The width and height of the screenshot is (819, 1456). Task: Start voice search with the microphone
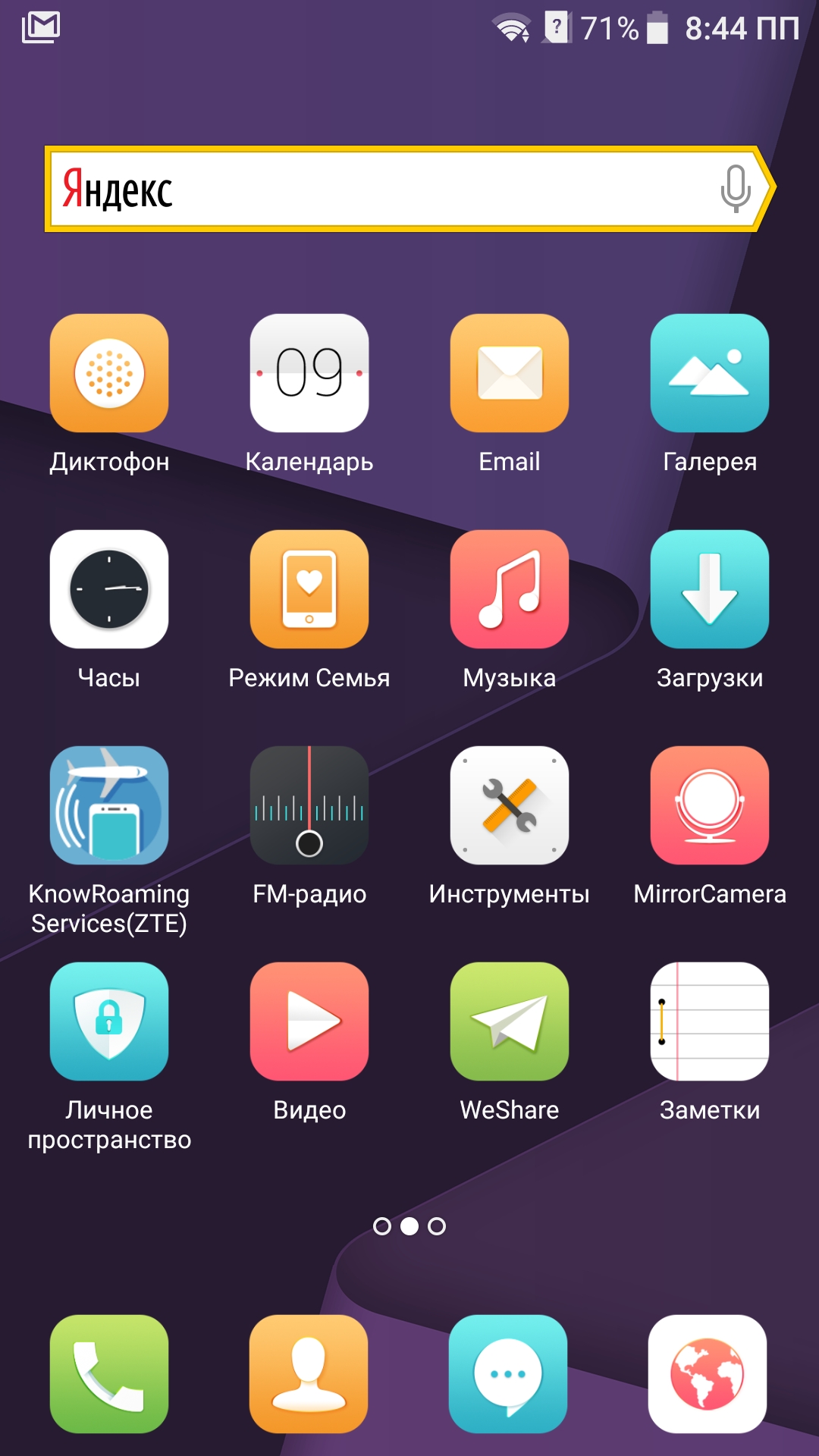(x=735, y=189)
